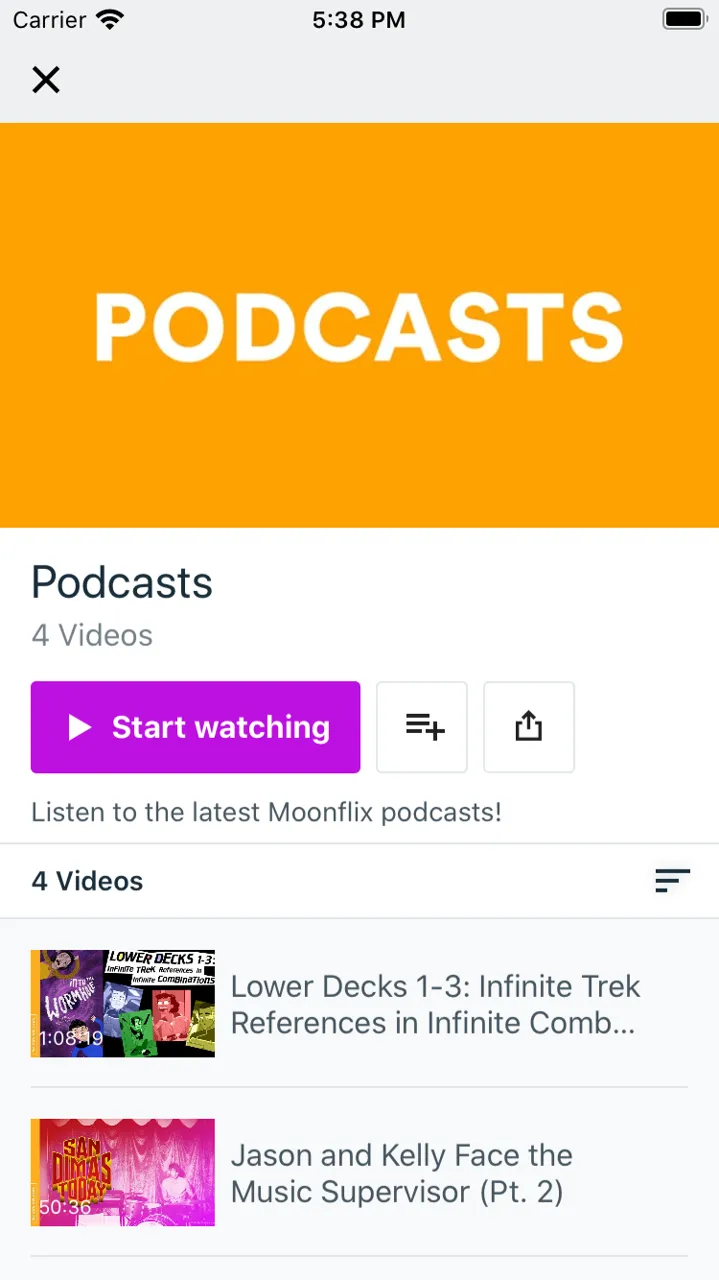Close the Podcasts playlist screen

(46, 80)
